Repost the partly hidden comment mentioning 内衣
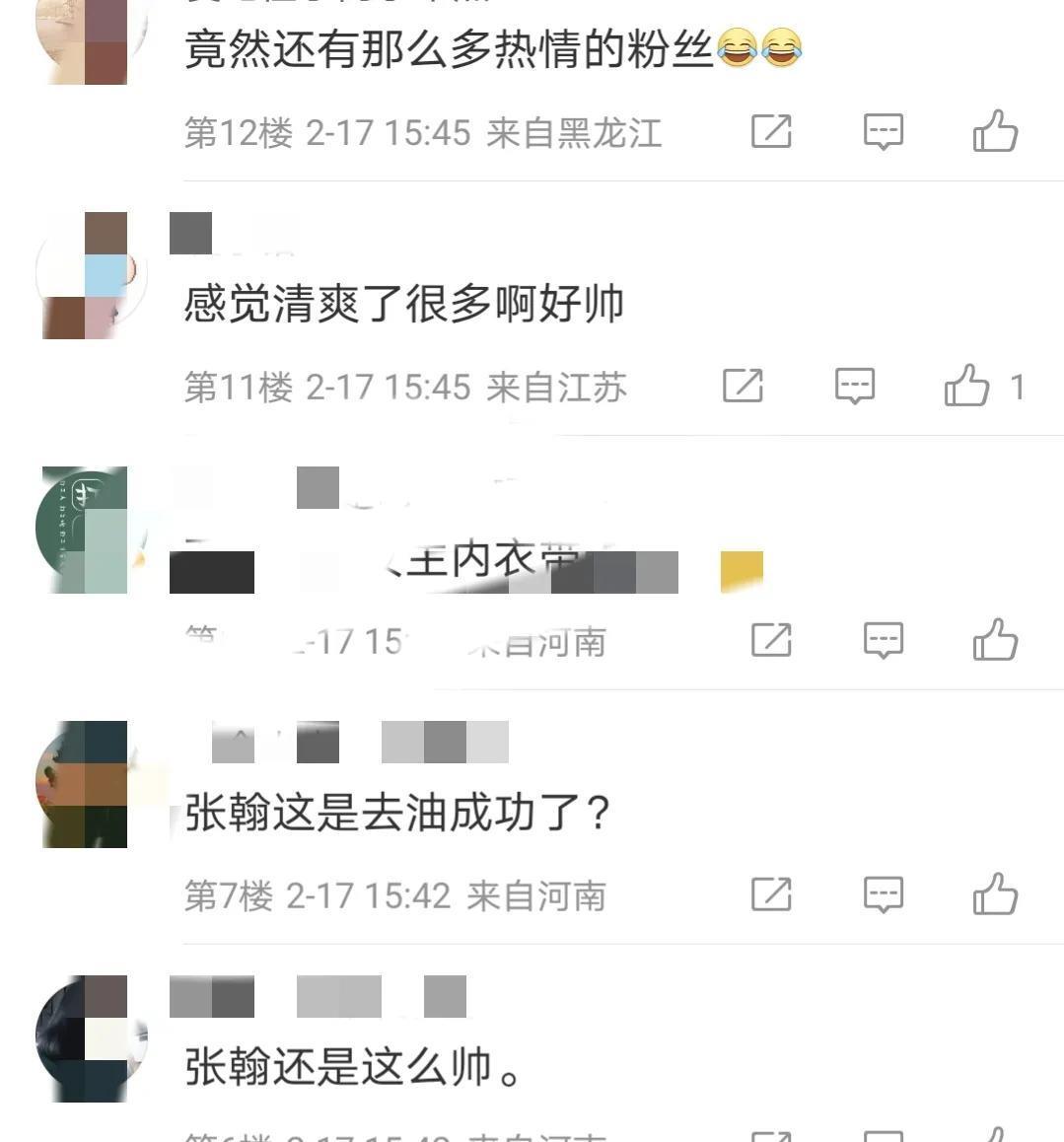 (x=771, y=640)
